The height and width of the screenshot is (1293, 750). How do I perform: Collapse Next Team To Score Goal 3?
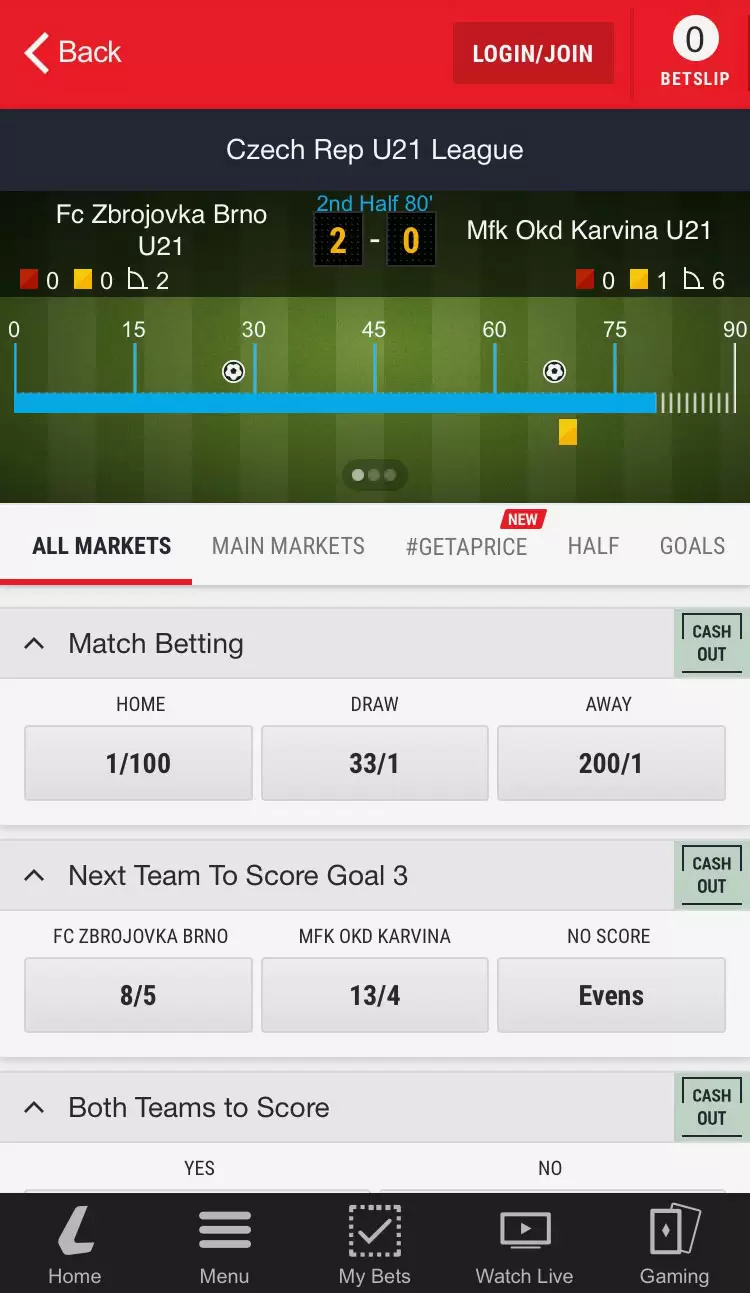pyautogui.click(x=34, y=876)
